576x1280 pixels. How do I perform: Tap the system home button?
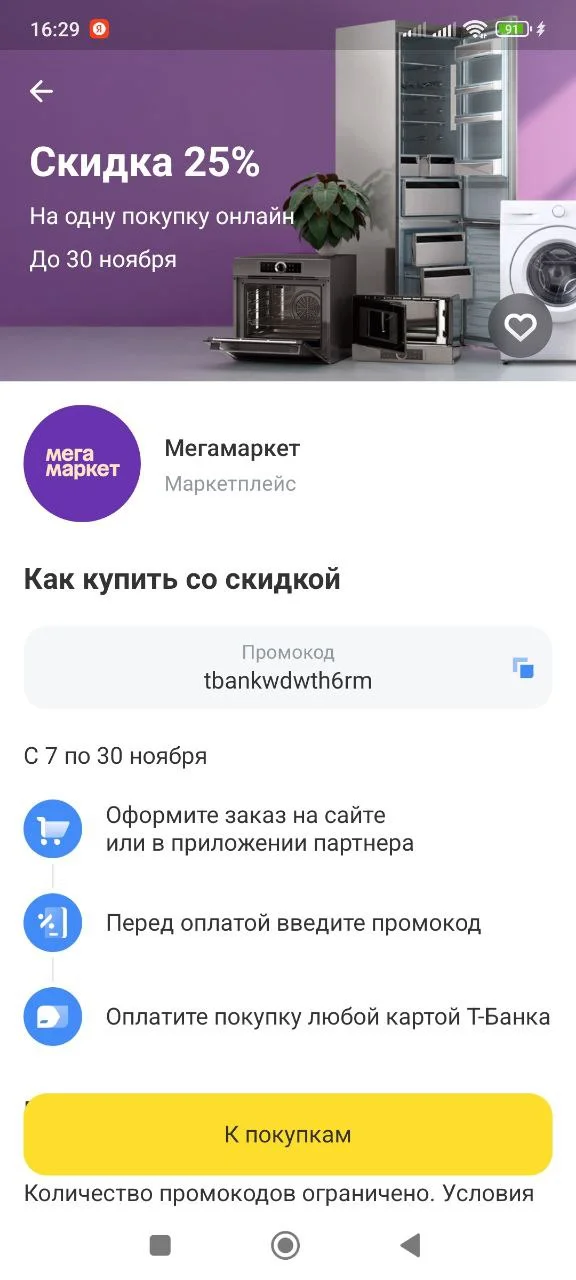click(x=286, y=1245)
